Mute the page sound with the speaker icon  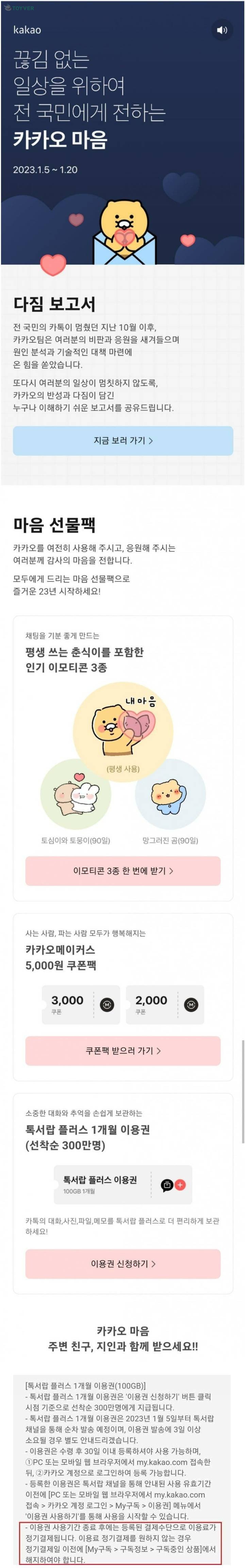(222, 30)
